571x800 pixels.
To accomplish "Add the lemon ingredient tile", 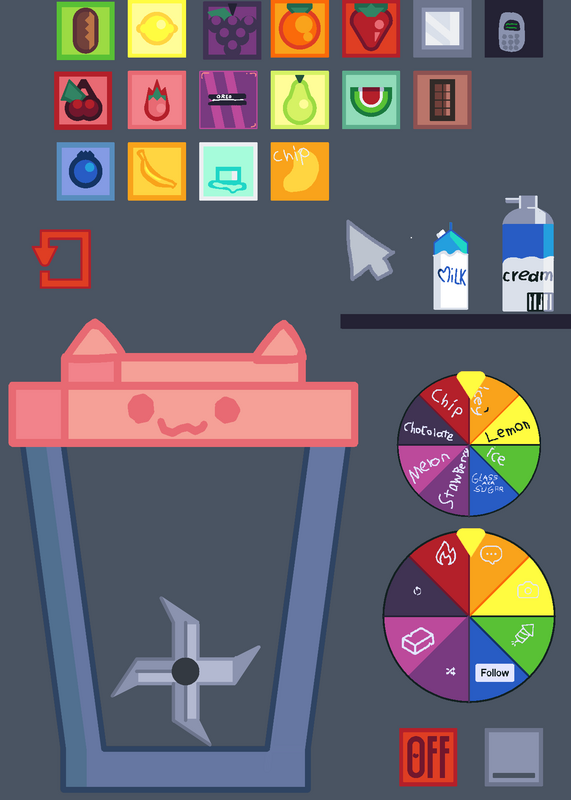I will [157, 29].
